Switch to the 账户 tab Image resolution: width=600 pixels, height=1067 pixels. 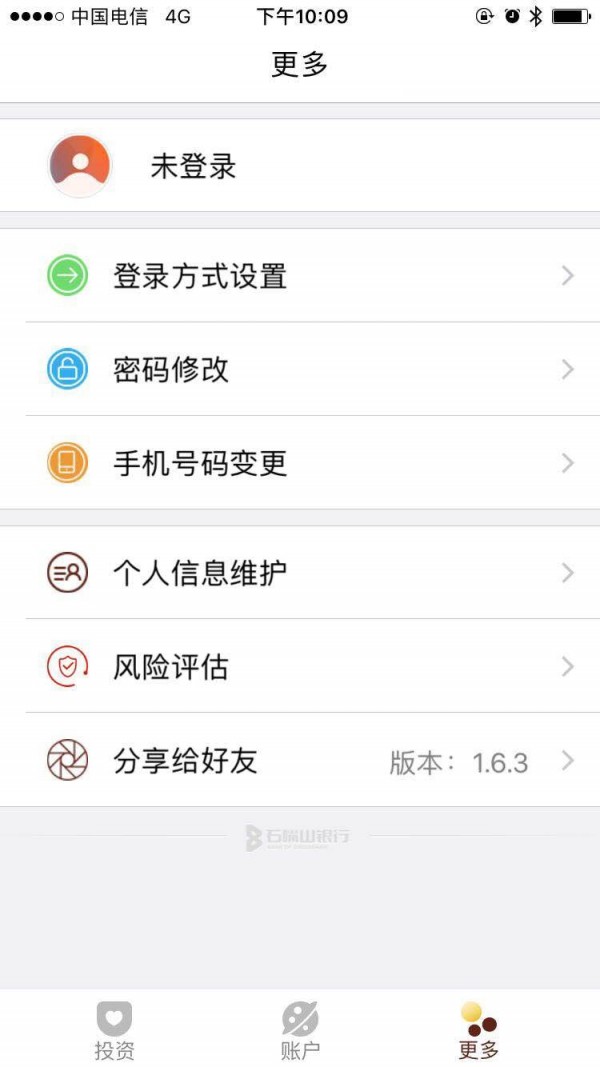[300, 1030]
